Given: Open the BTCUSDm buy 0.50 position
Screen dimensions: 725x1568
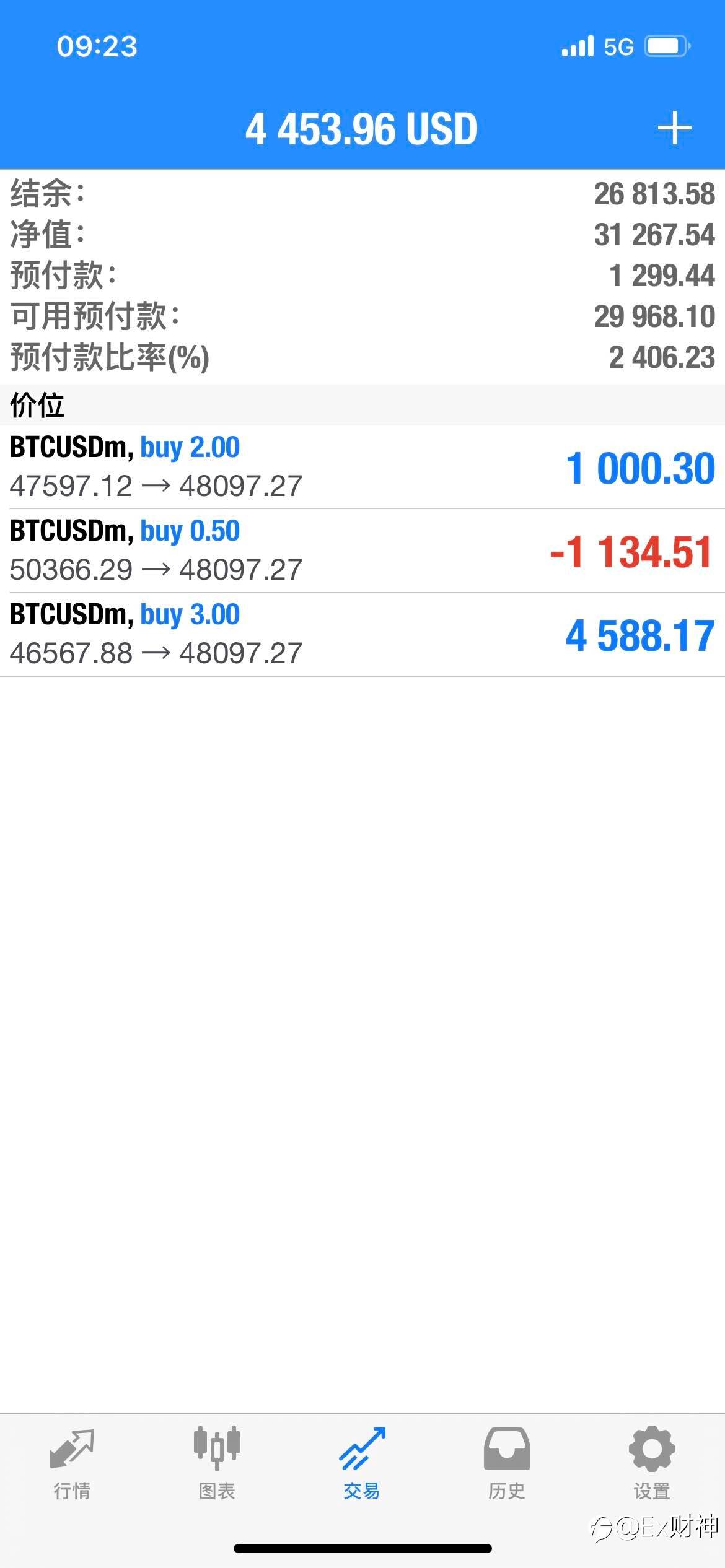Looking at the screenshot, I should coord(362,551).
